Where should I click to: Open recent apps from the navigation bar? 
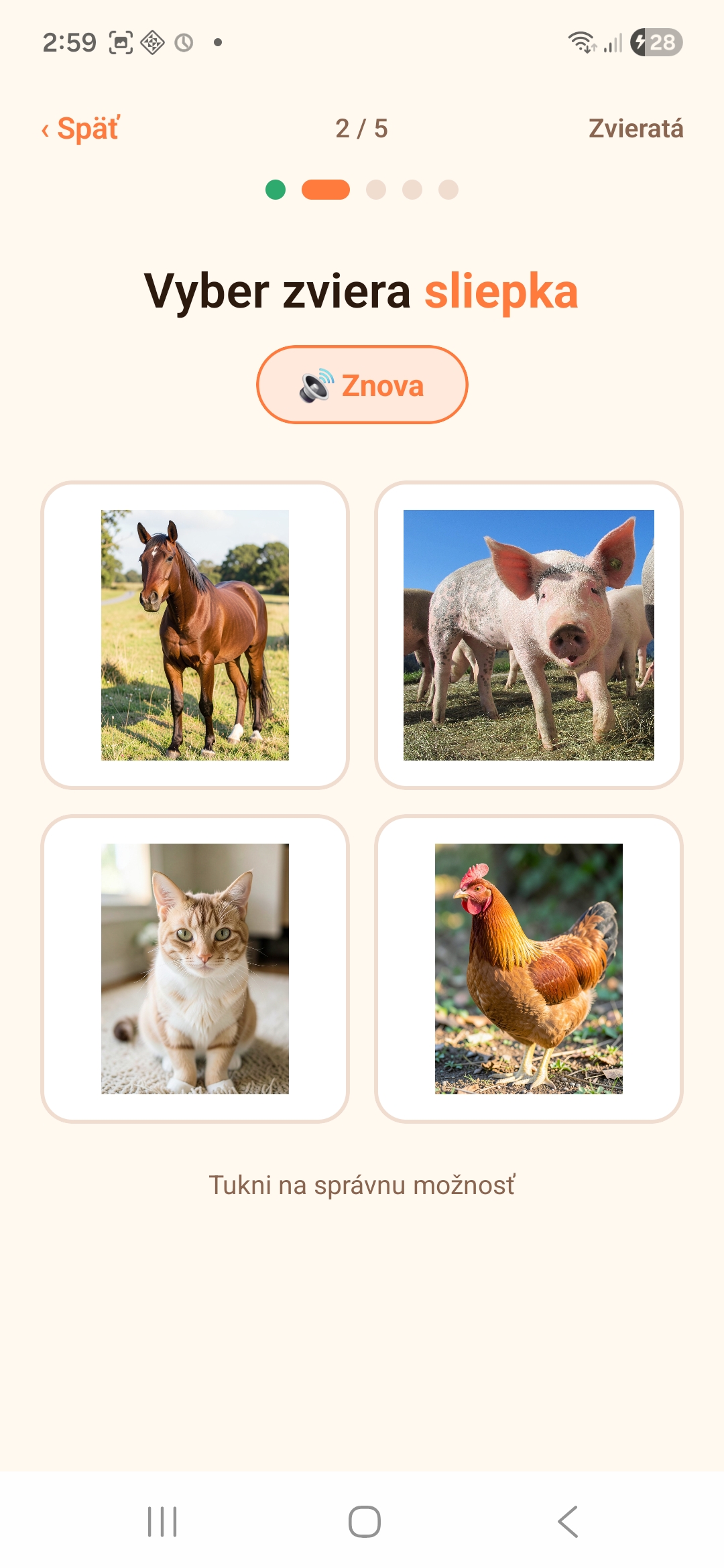162,1522
